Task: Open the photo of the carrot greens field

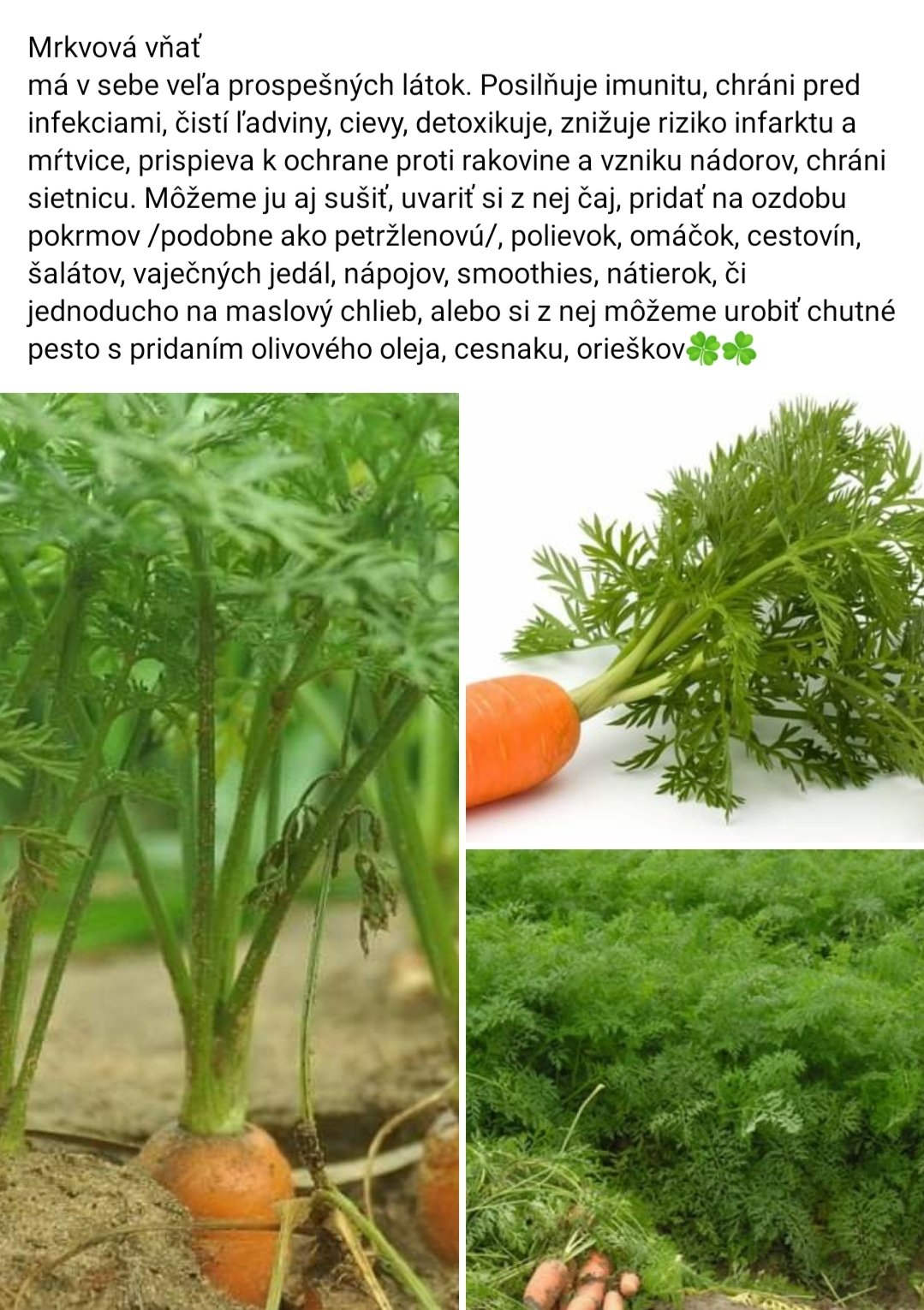Action: click(x=694, y=1079)
